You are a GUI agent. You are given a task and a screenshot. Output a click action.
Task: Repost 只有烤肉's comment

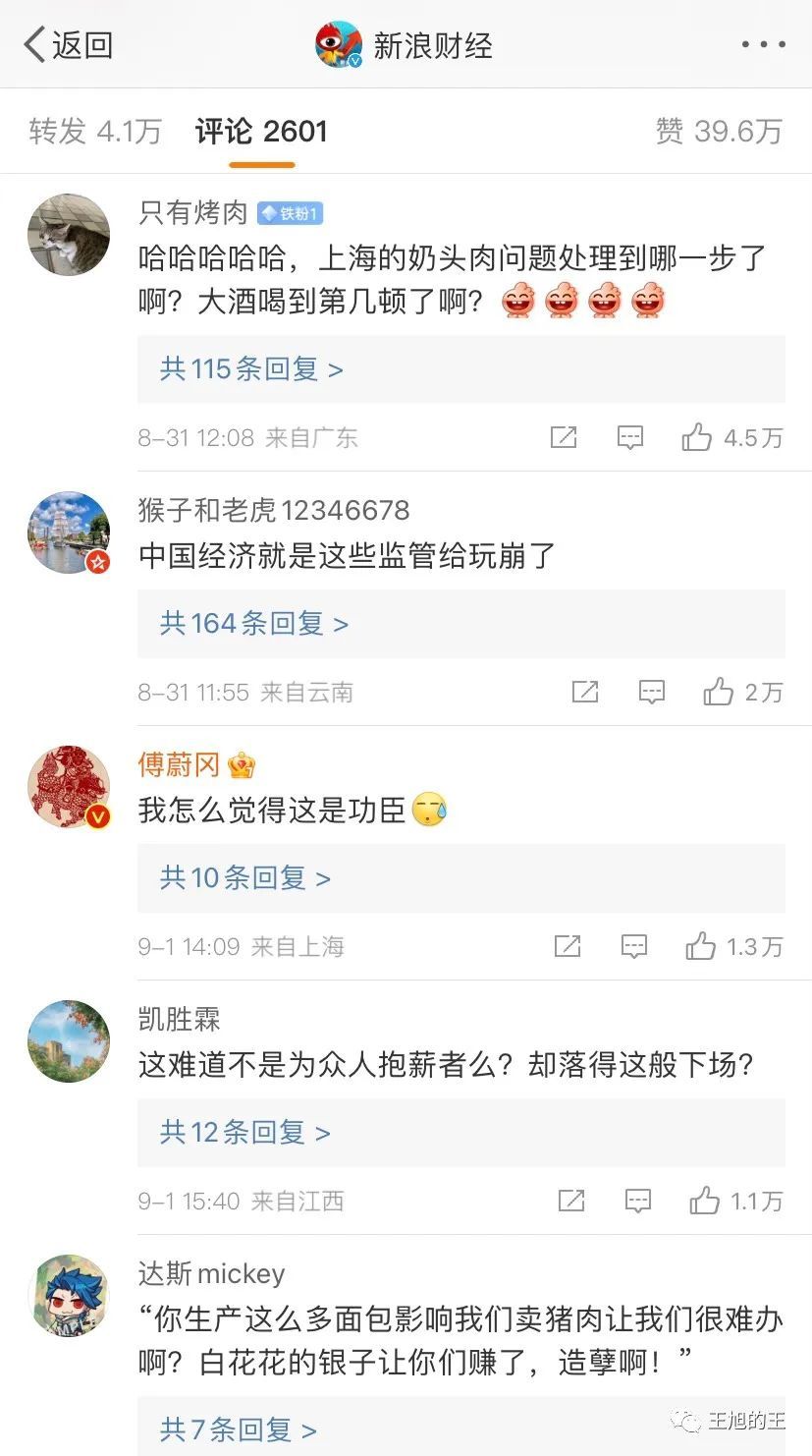tap(564, 437)
